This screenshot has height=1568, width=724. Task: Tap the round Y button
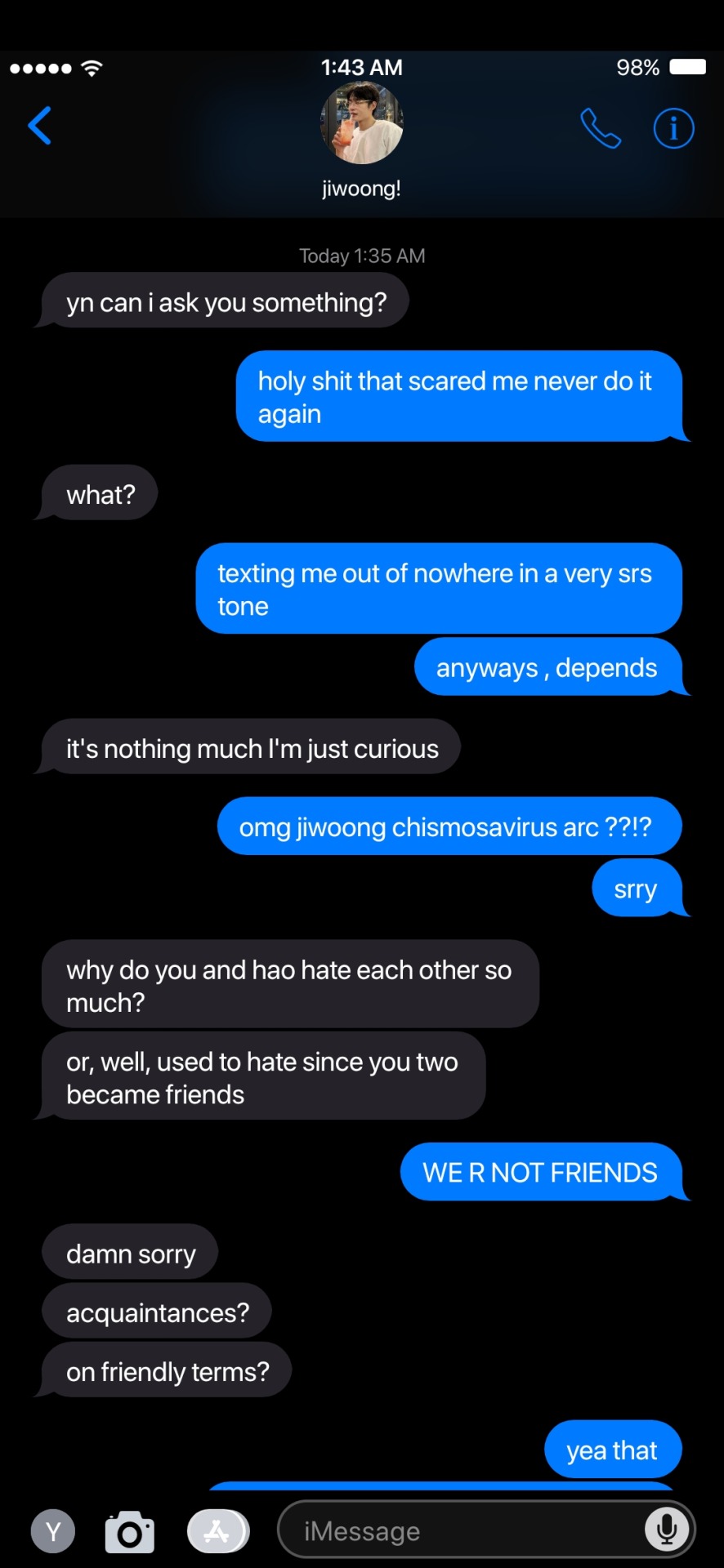(53, 1531)
